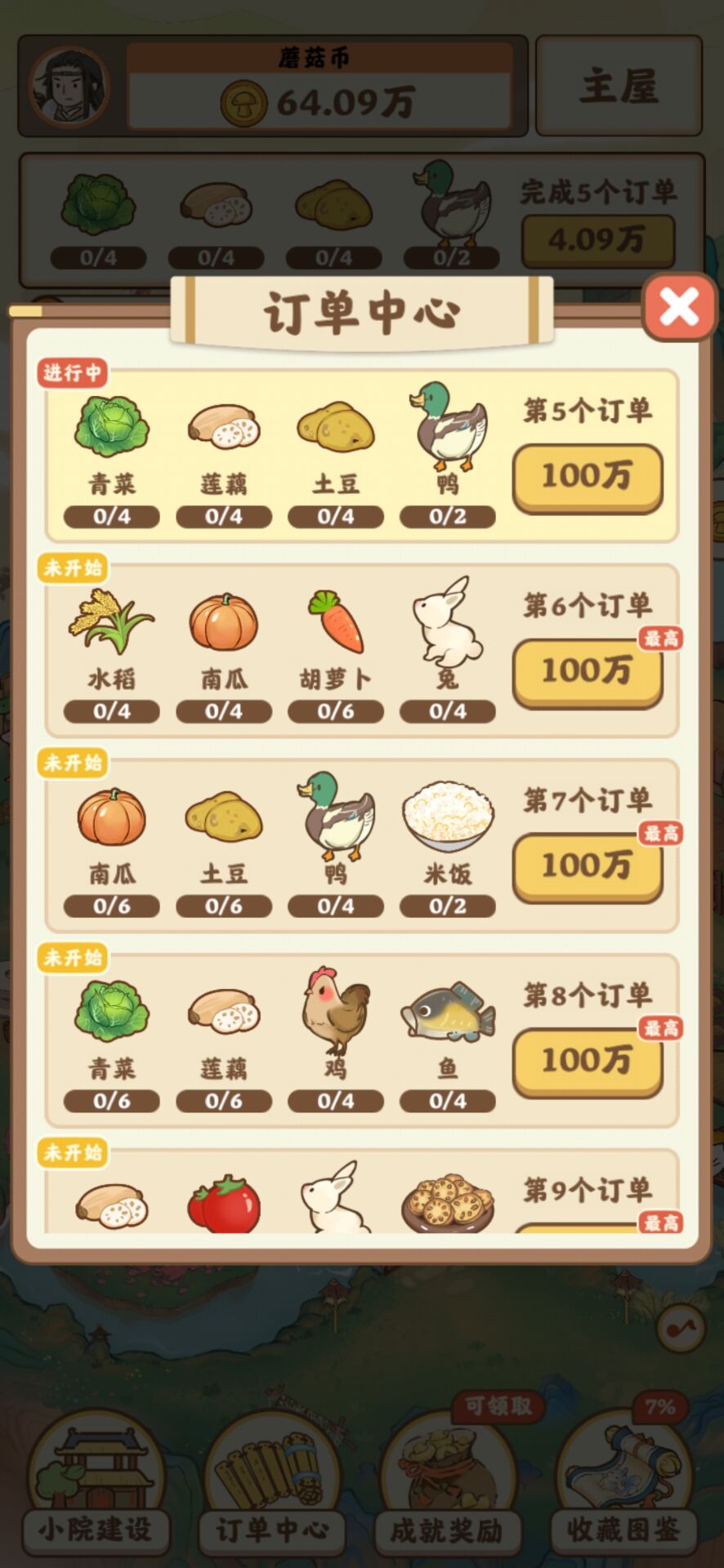
Task: Tap the 100万 button for 第8个订单
Action: (587, 1062)
